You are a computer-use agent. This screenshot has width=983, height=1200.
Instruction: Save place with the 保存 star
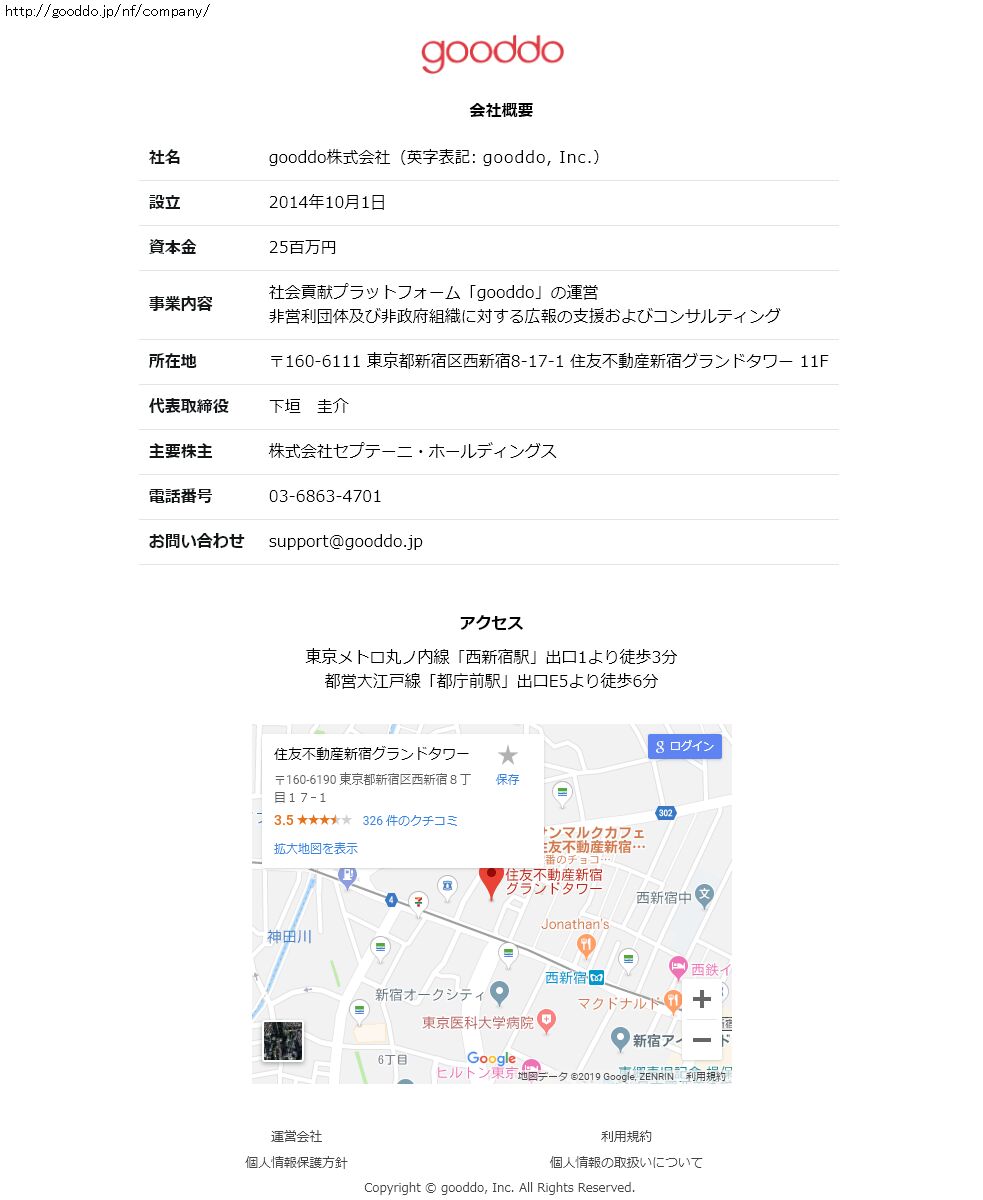pos(508,764)
